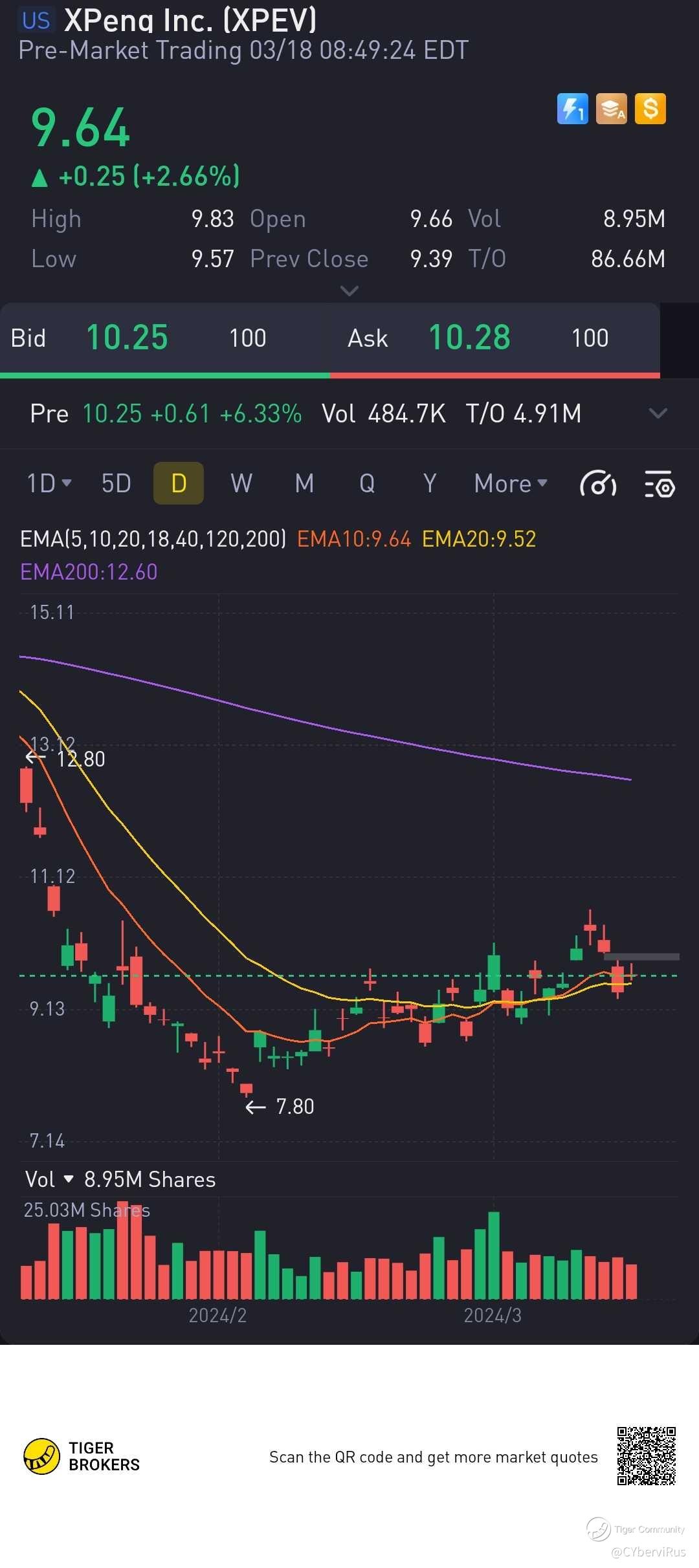Switch to the W weekly chart
The height and width of the screenshot is (1568, 699).
coord(241,483)
